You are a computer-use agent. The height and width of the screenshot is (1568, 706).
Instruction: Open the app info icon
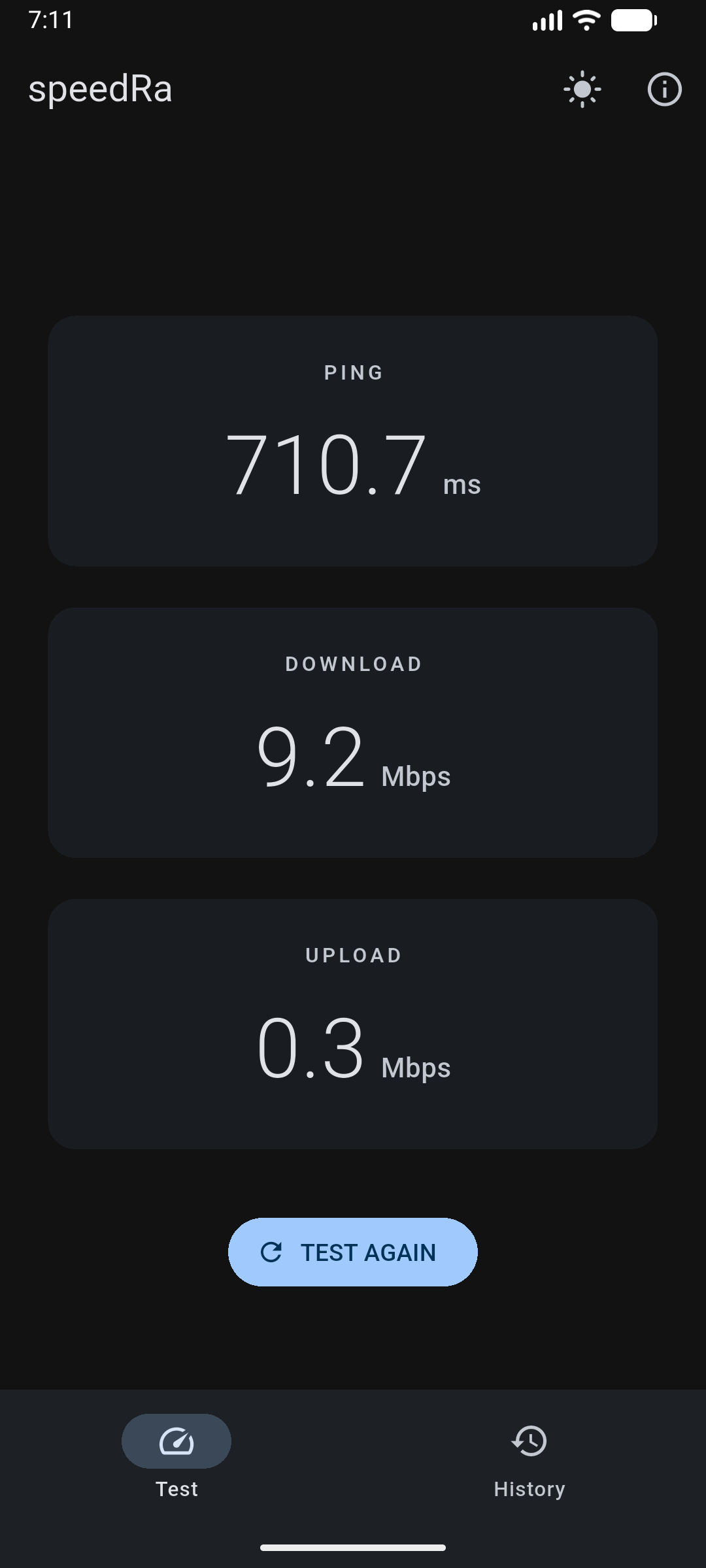point(664,90)
